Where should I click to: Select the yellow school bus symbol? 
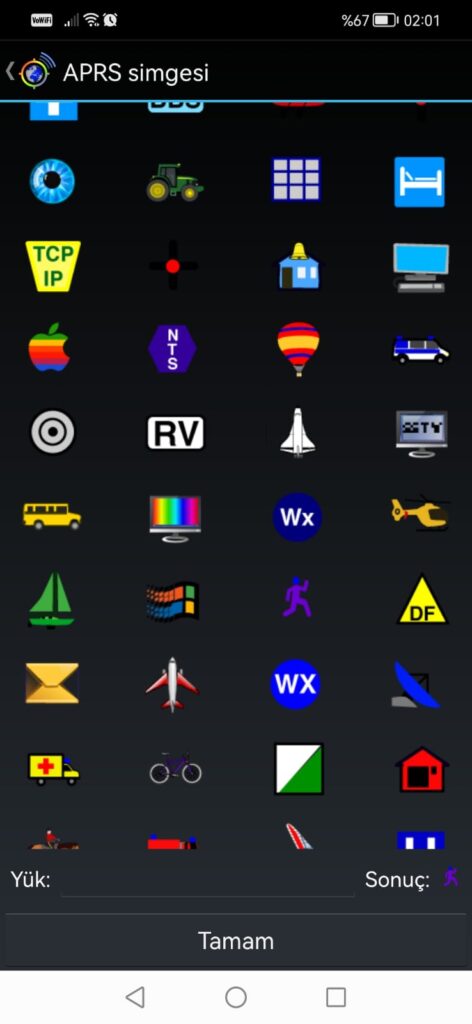[52, 516]
